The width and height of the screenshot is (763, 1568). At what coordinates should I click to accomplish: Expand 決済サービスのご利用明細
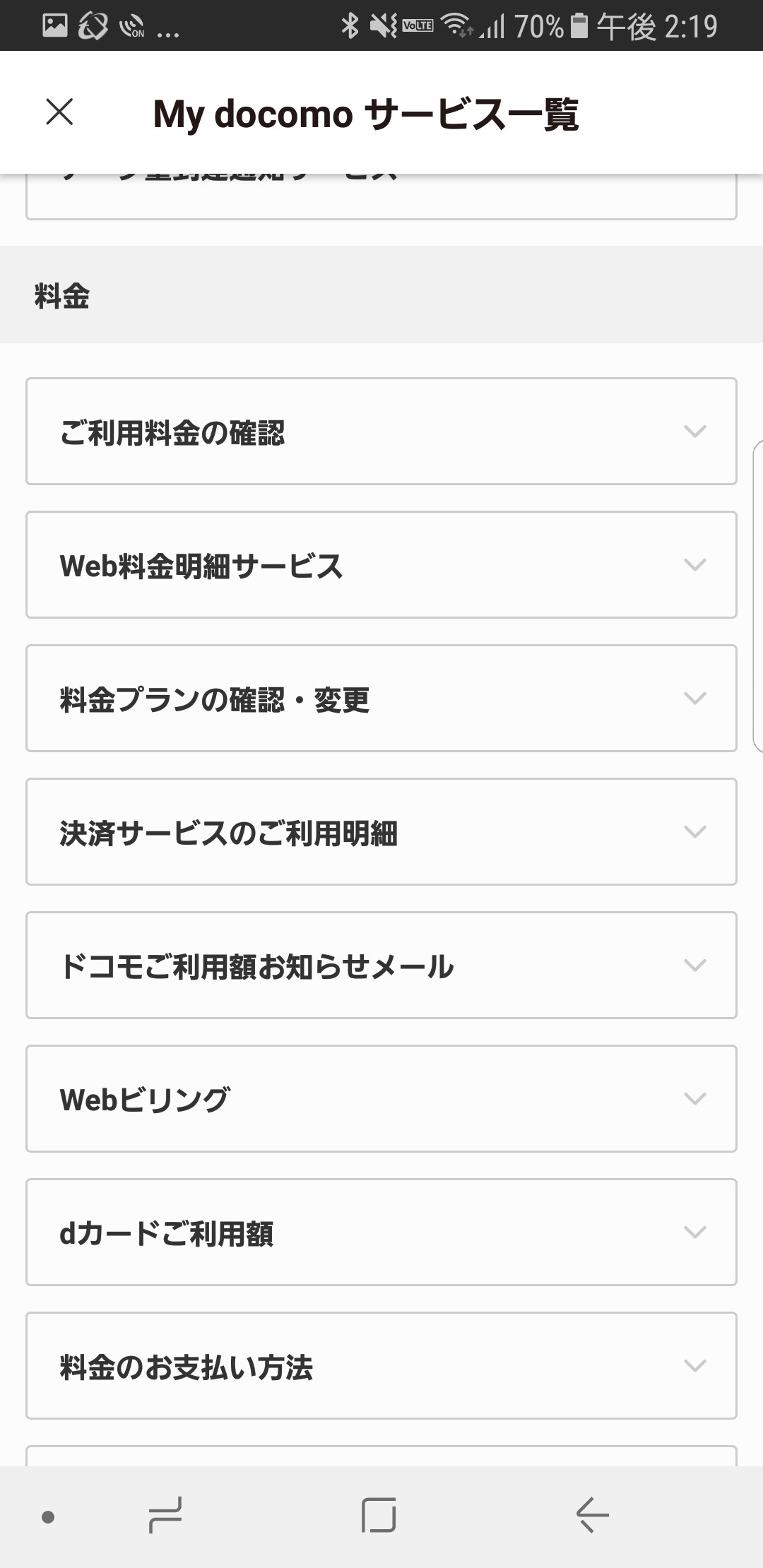coord(381,832)
